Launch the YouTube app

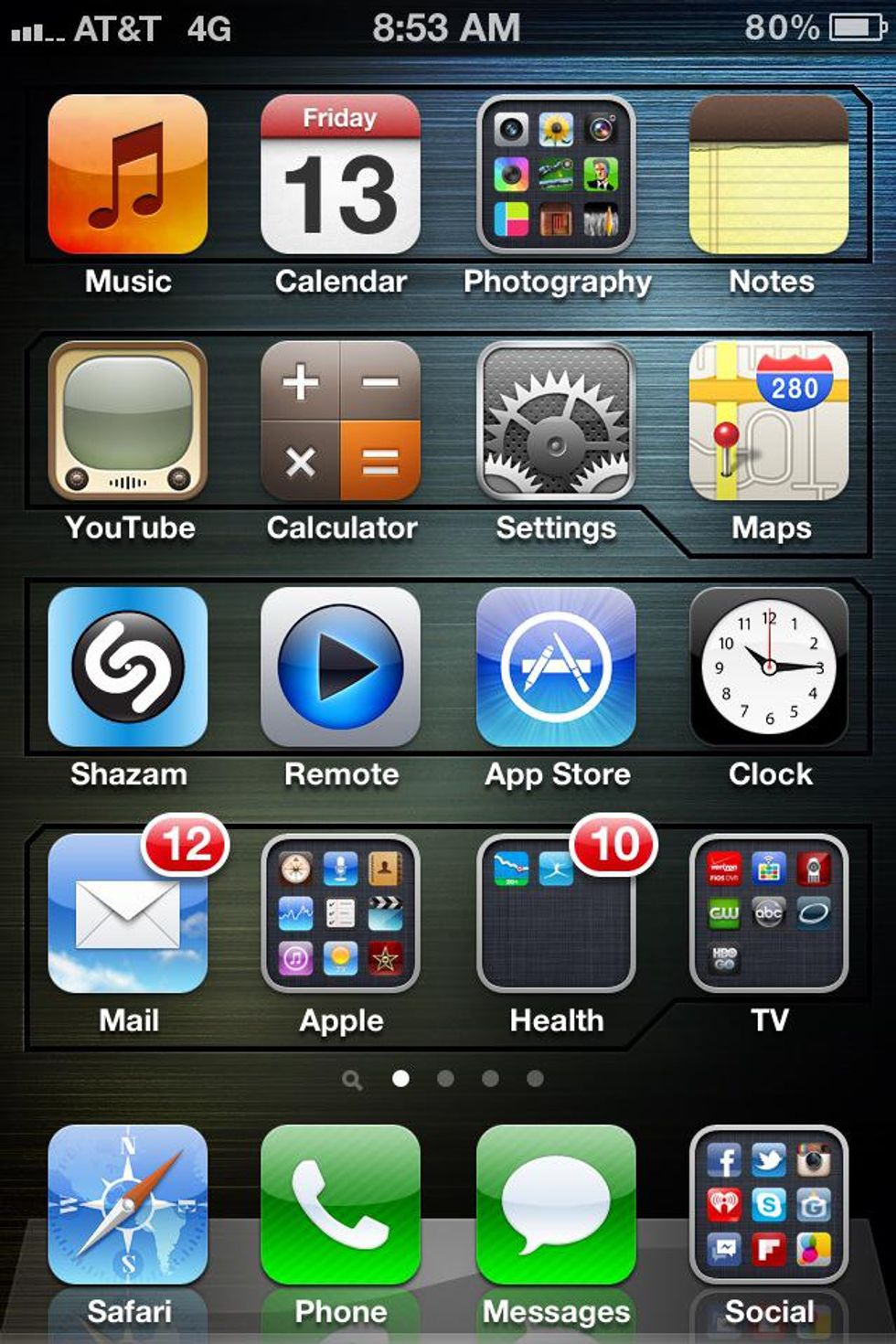point(128,421)
